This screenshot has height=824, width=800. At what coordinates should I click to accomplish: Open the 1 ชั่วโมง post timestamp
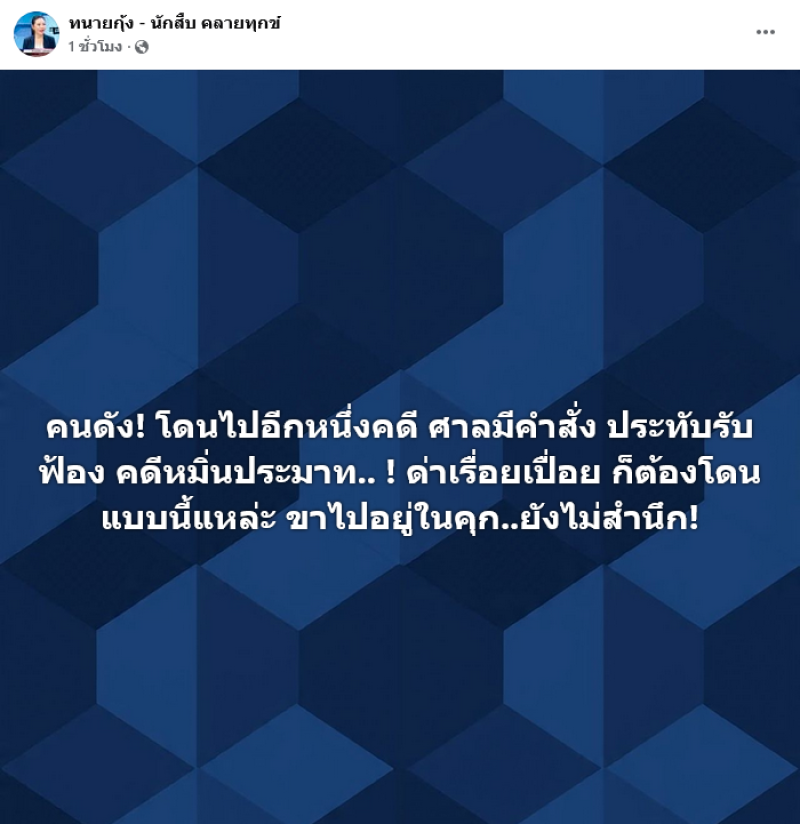pyautogui.click(x=95, y=46)
